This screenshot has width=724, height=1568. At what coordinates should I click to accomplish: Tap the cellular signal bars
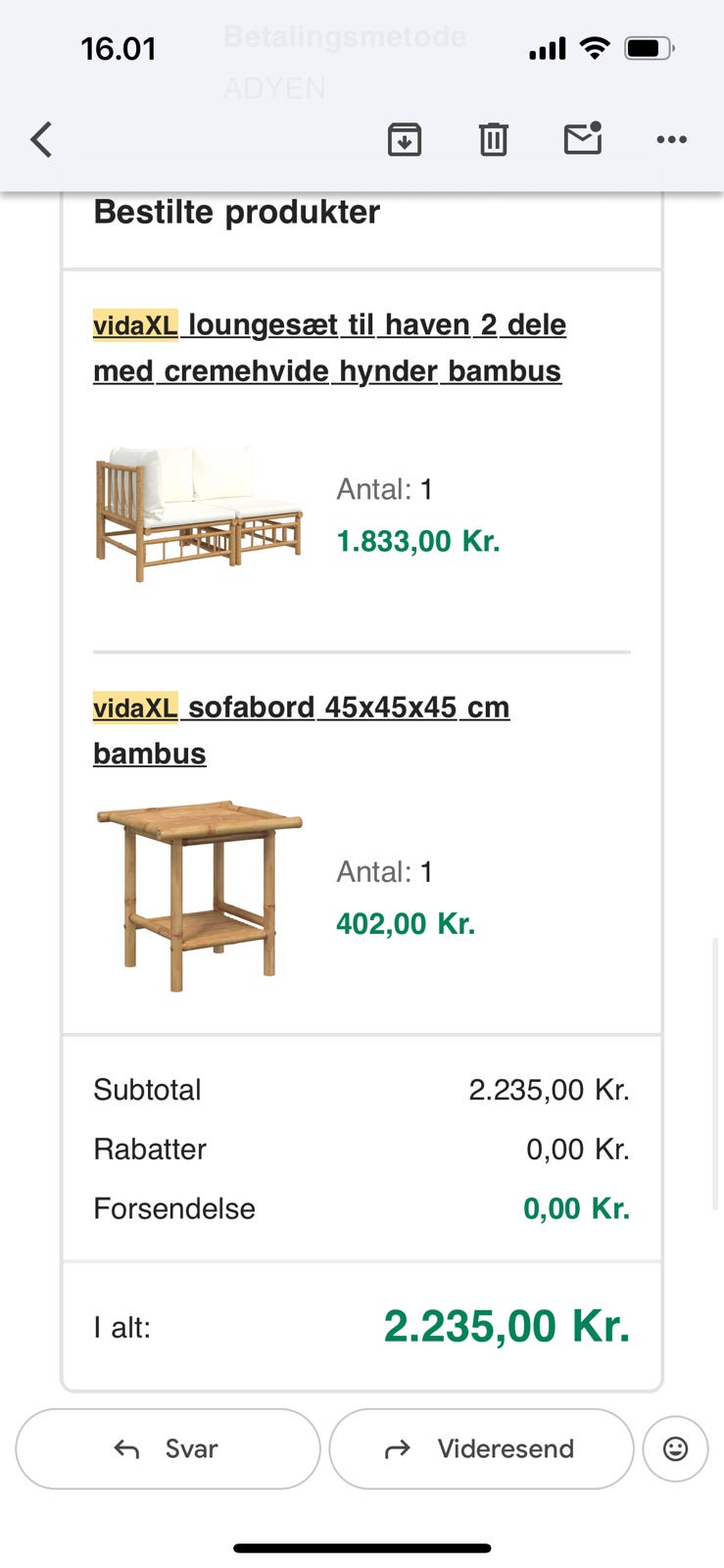tap(549, 46)
